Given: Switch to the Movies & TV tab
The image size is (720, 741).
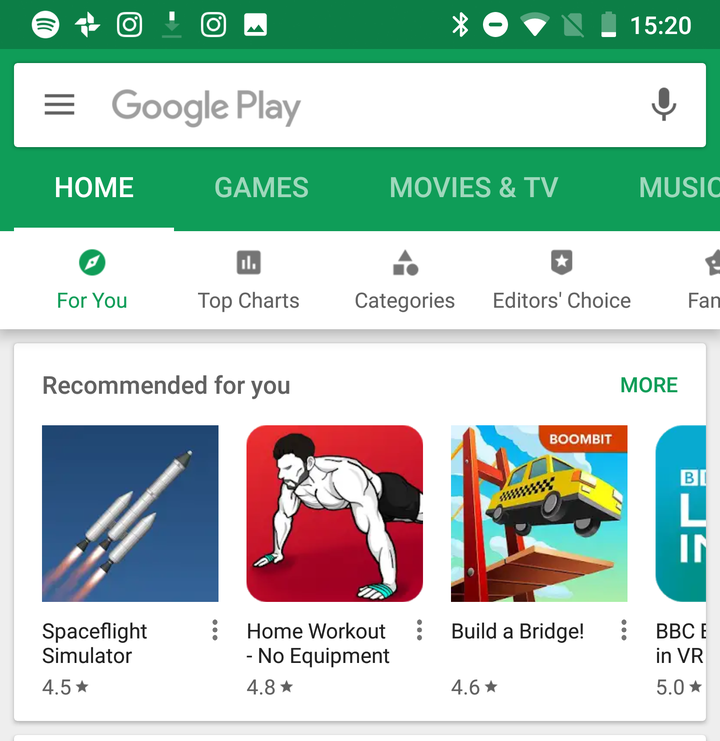Looking at the screenshot, I should click(x=473, y=188).
